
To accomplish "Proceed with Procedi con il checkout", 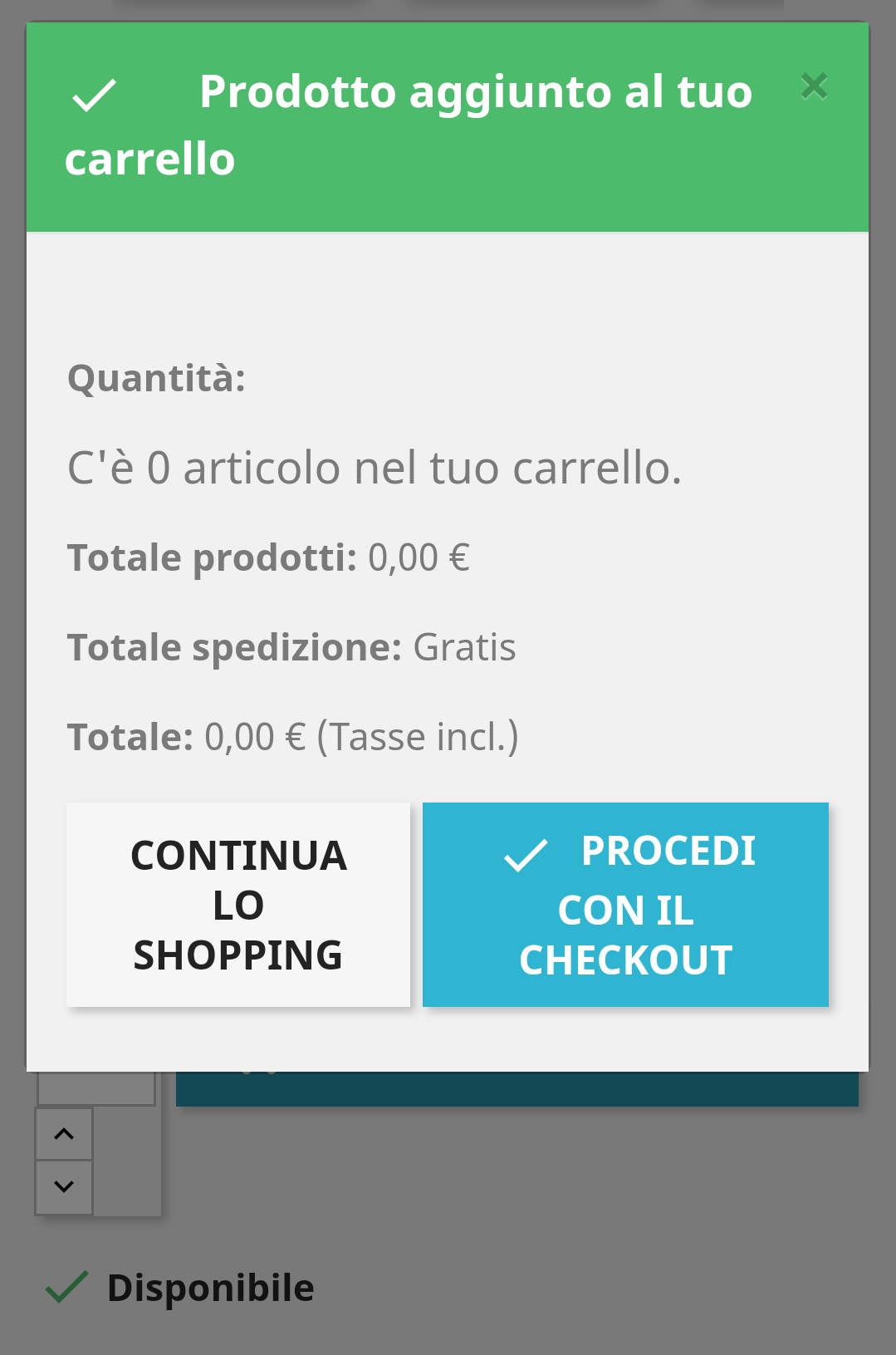I will (625, 905).
